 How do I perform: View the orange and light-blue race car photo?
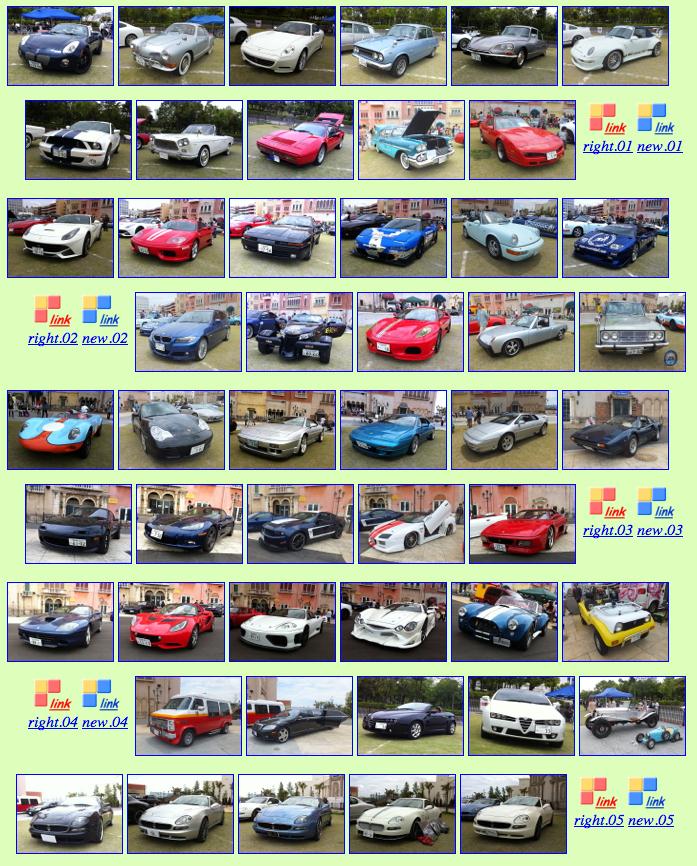click(60, 430)
